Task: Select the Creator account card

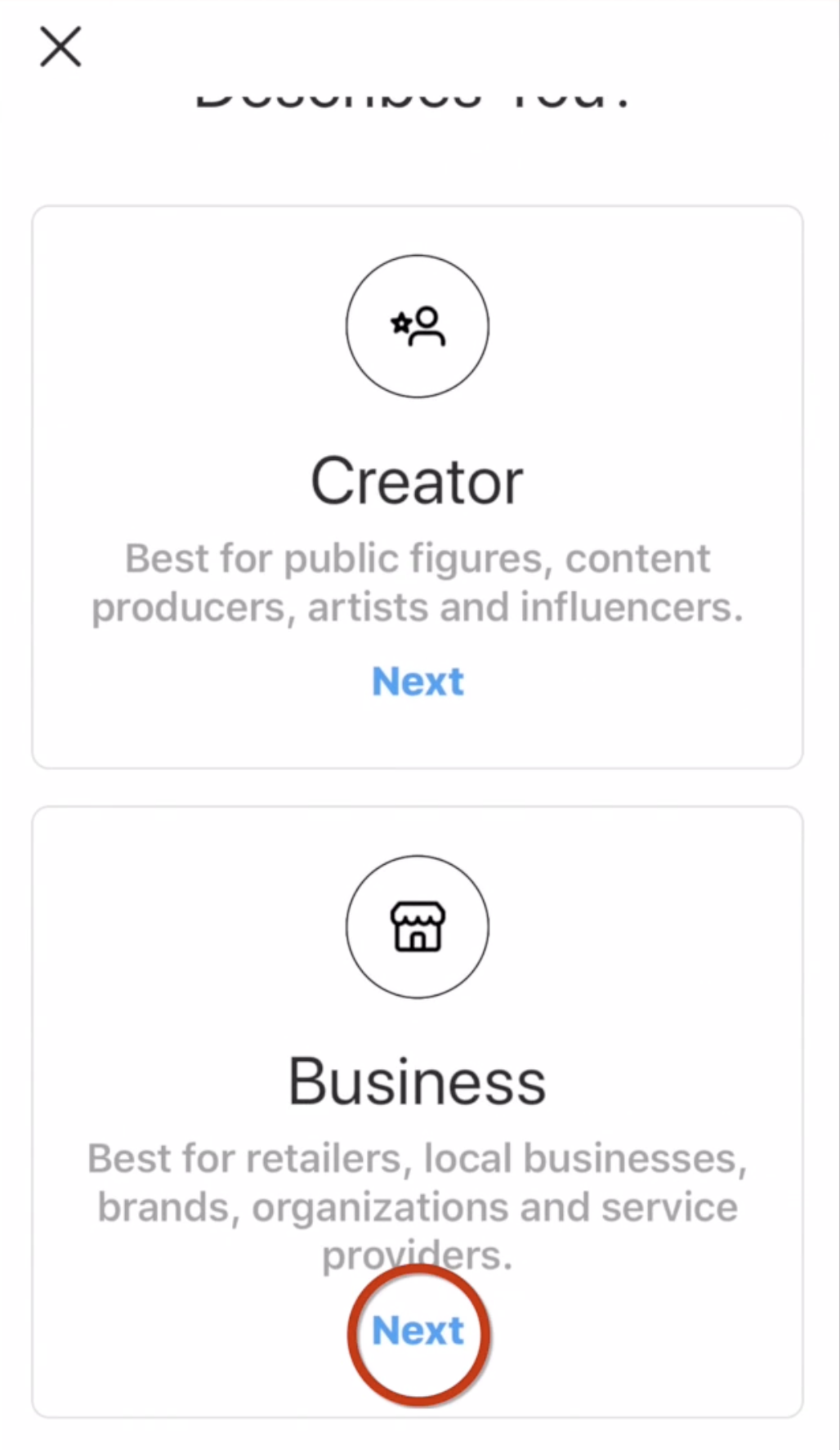Action: pyautogui.click(x=418, y=486)
